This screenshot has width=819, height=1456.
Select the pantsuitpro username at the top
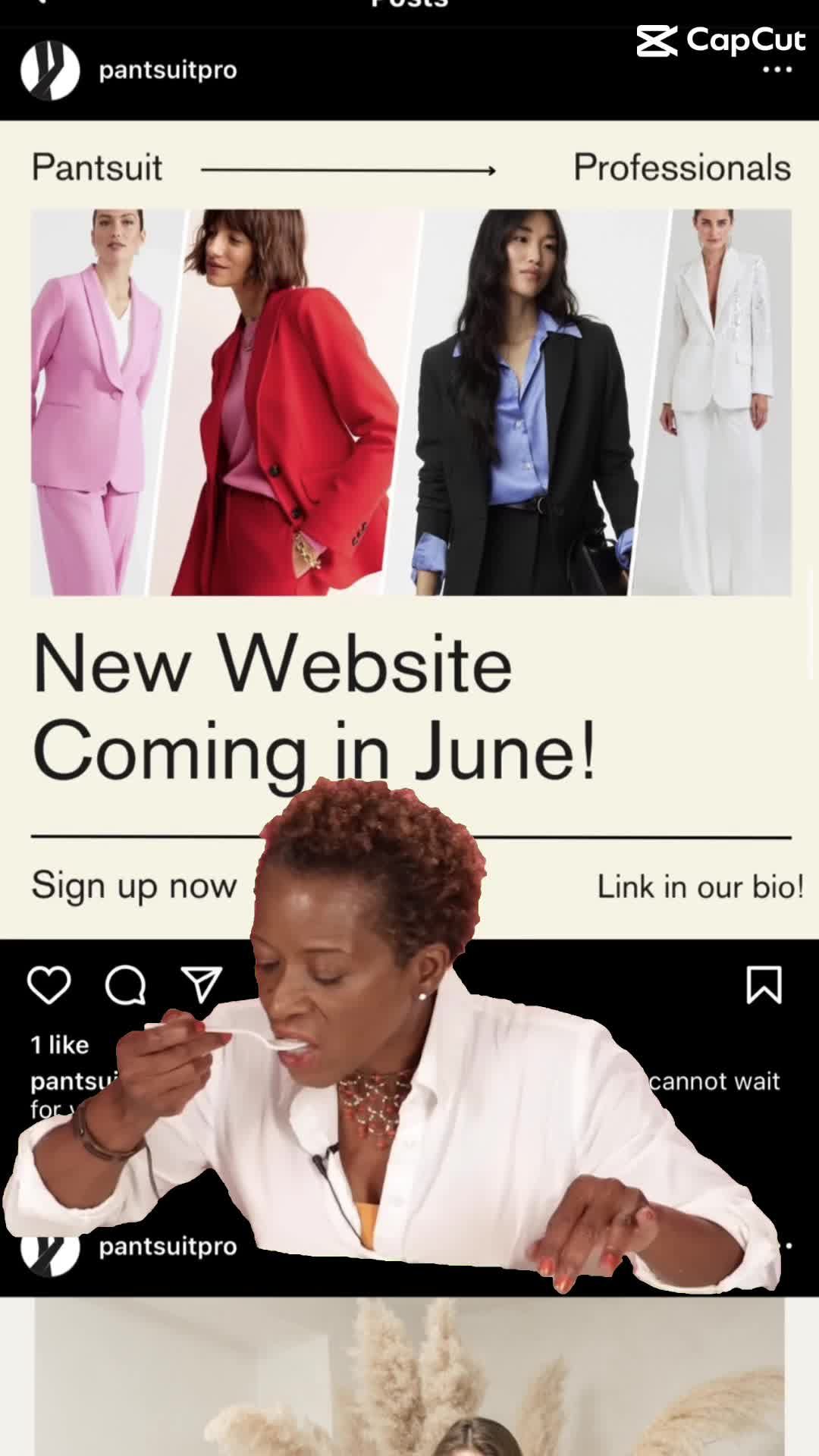pyautogui.click(x=166, y=69)
